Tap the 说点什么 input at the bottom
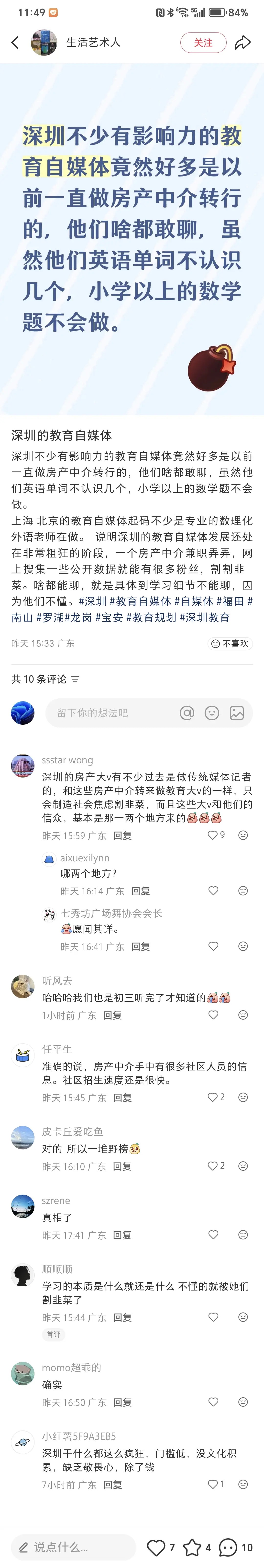Viewport: 264px width, 1568px height. (x=73, y=1547)
